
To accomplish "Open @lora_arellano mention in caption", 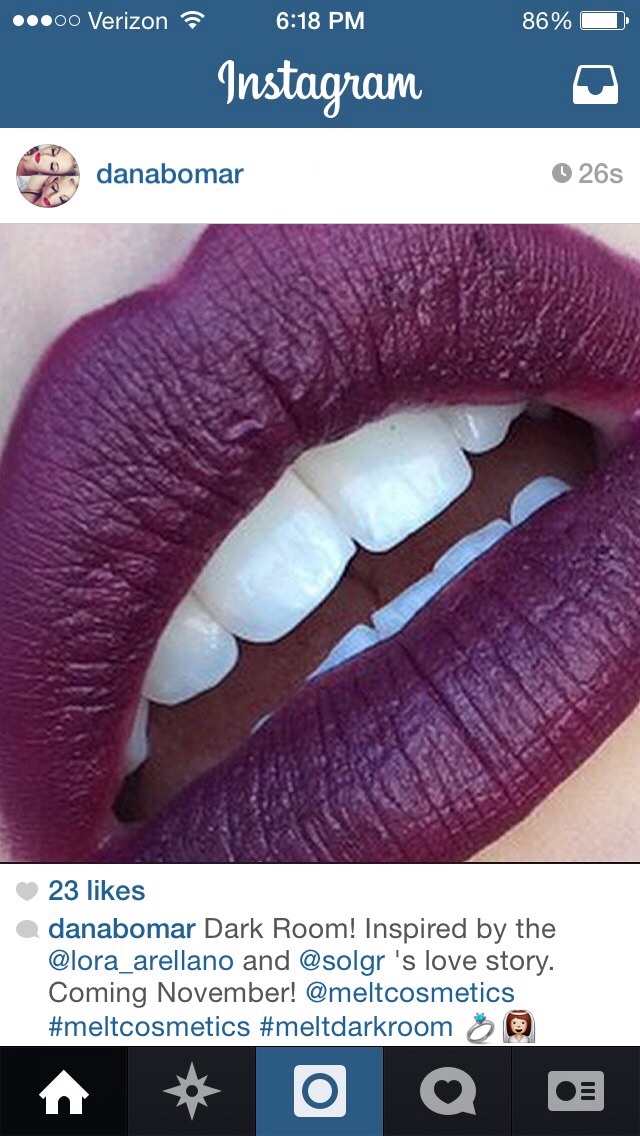I will point(141,961).
